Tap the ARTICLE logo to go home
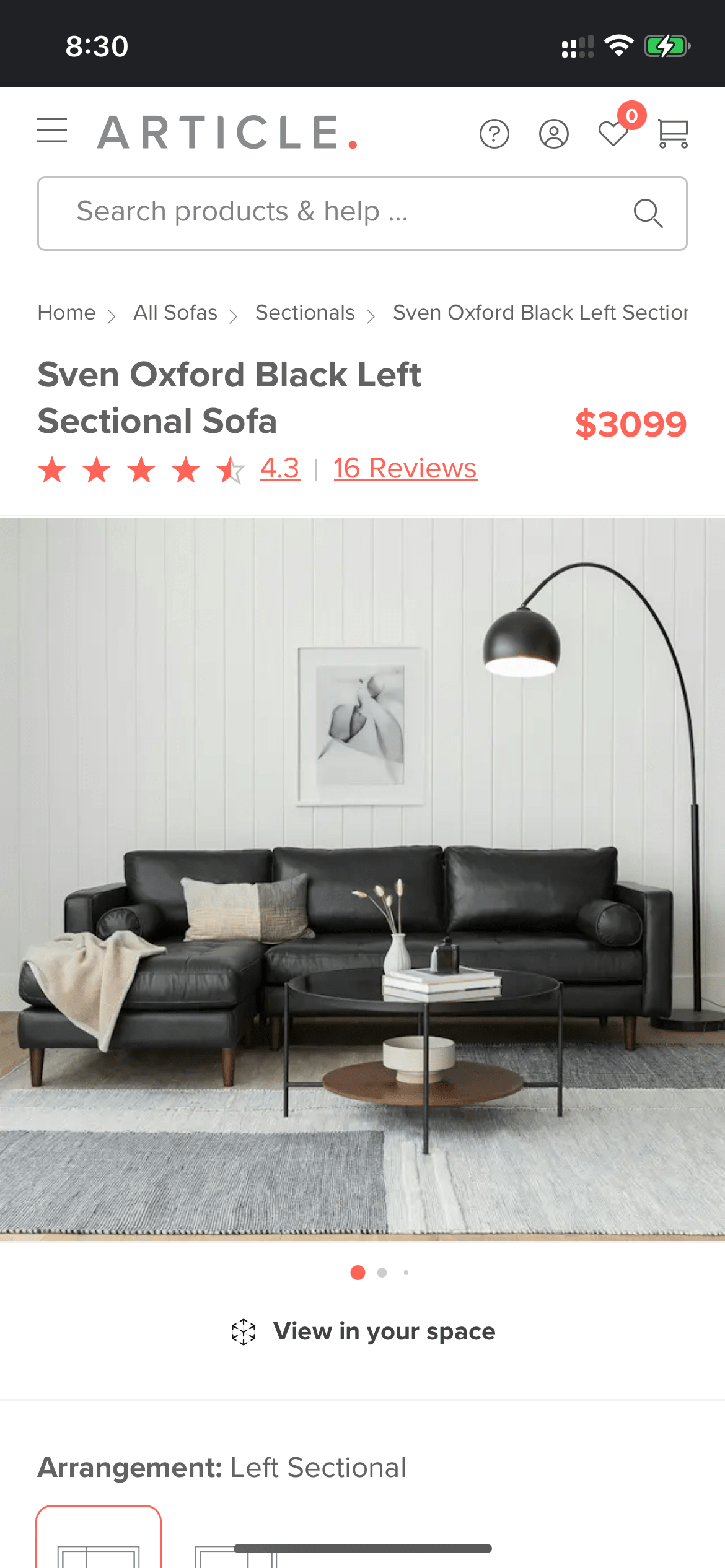Screen dimensions: 725x1568 [227, 133]
